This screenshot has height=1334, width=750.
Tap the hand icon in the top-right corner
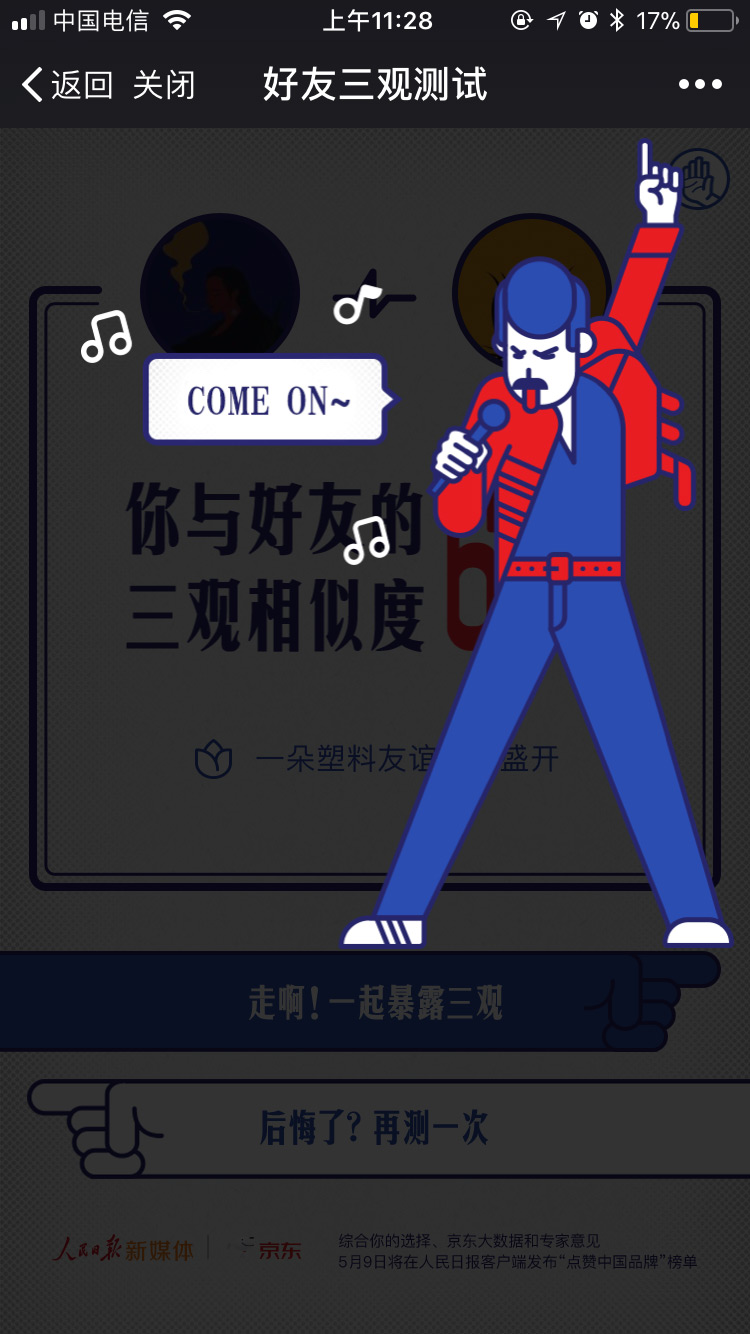tap(700, 178)
